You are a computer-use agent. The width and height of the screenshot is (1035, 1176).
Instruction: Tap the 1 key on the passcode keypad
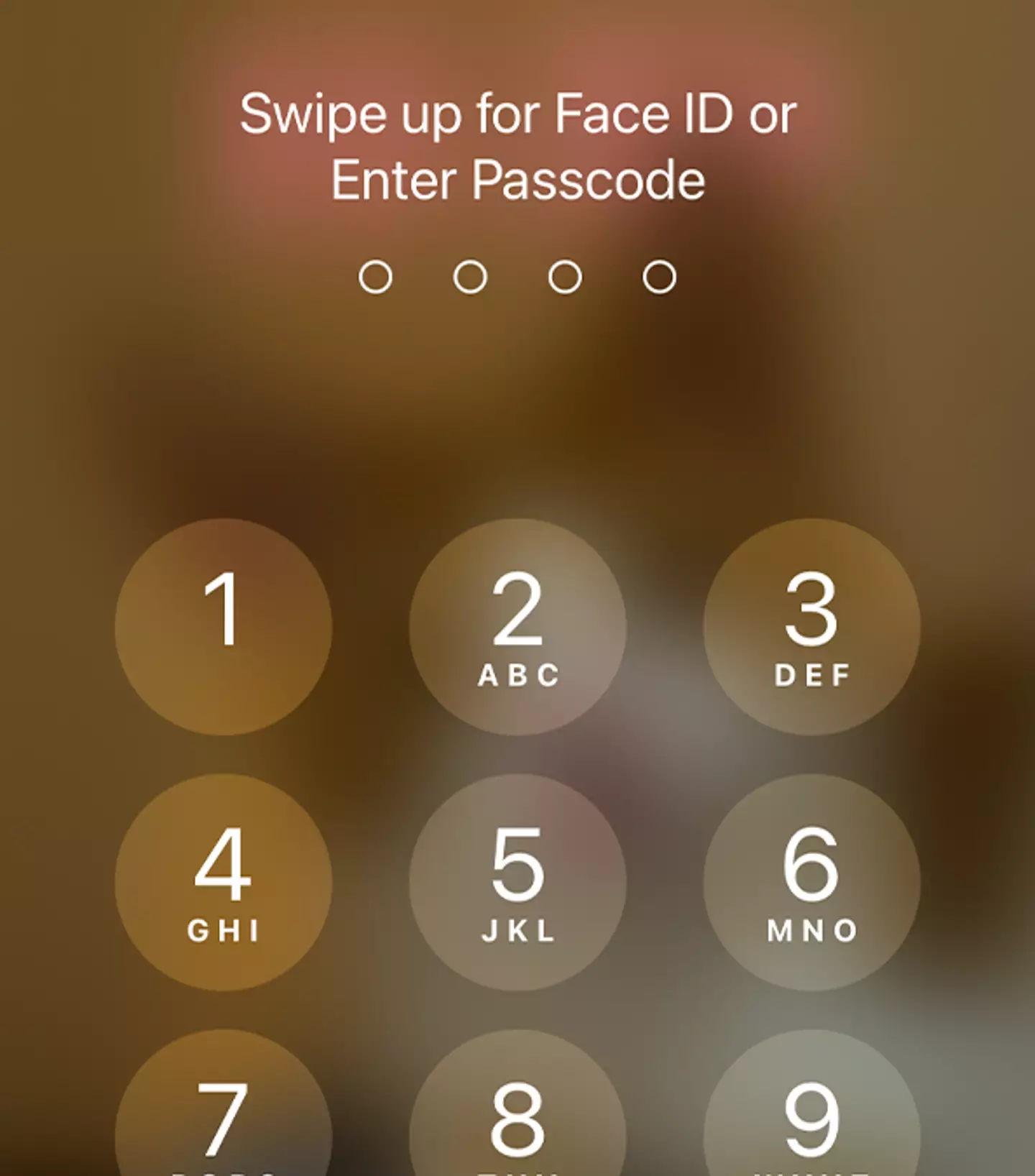223,626
